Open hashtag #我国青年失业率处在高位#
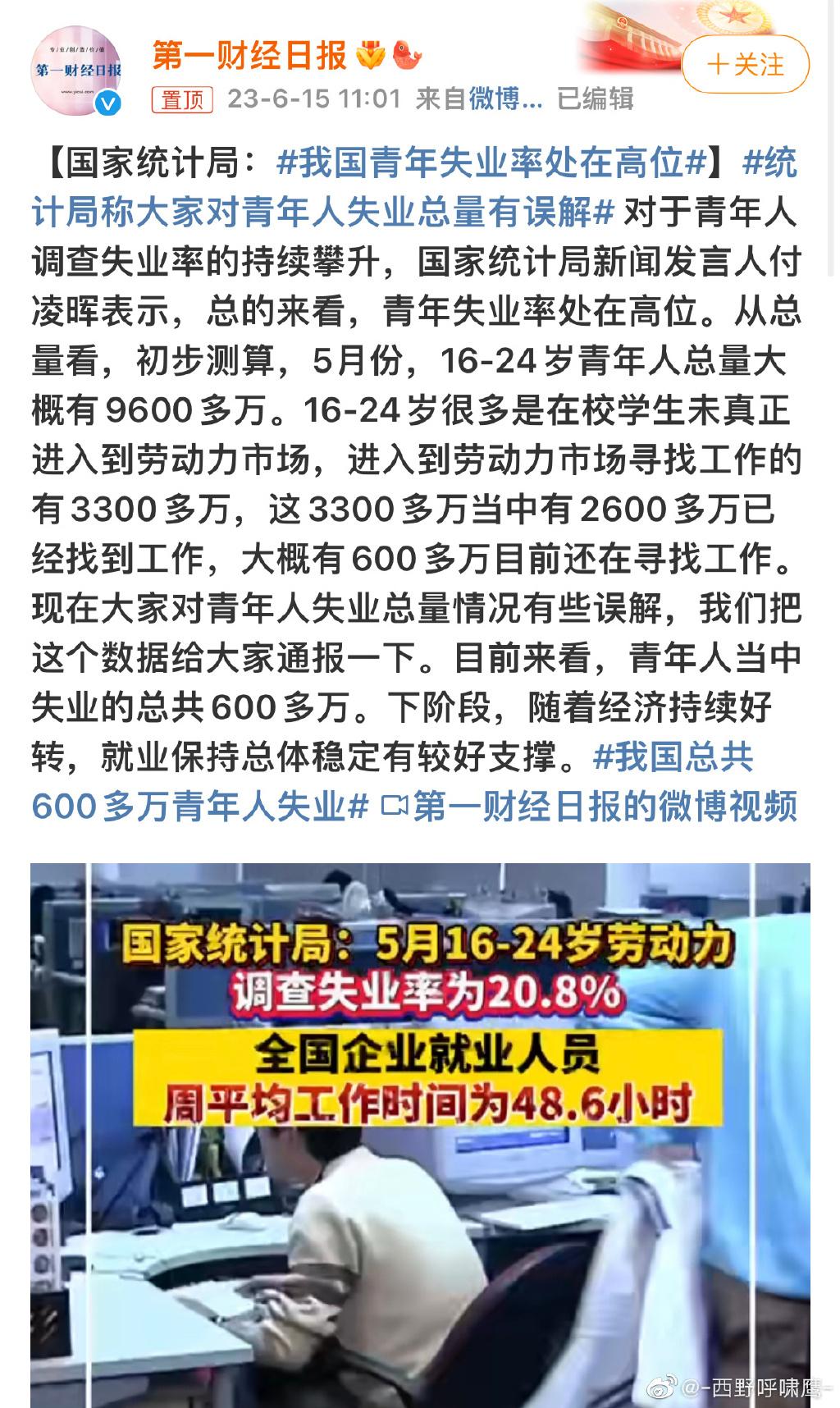Image resolution: width=840 pixels, height=1408 pixels. coord(492,163)
